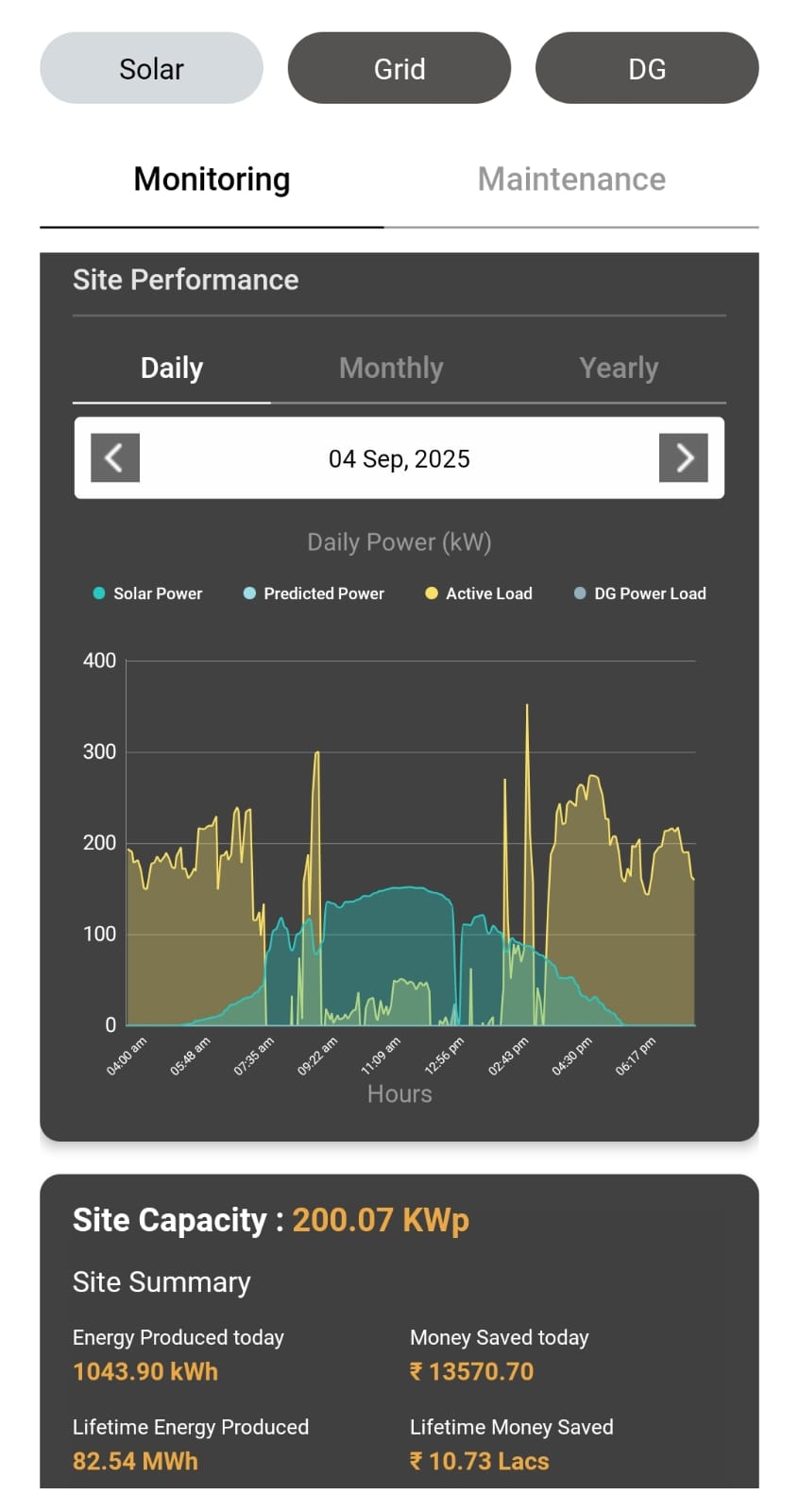Switch to the Maintenance tab

(x=571, y=180)
